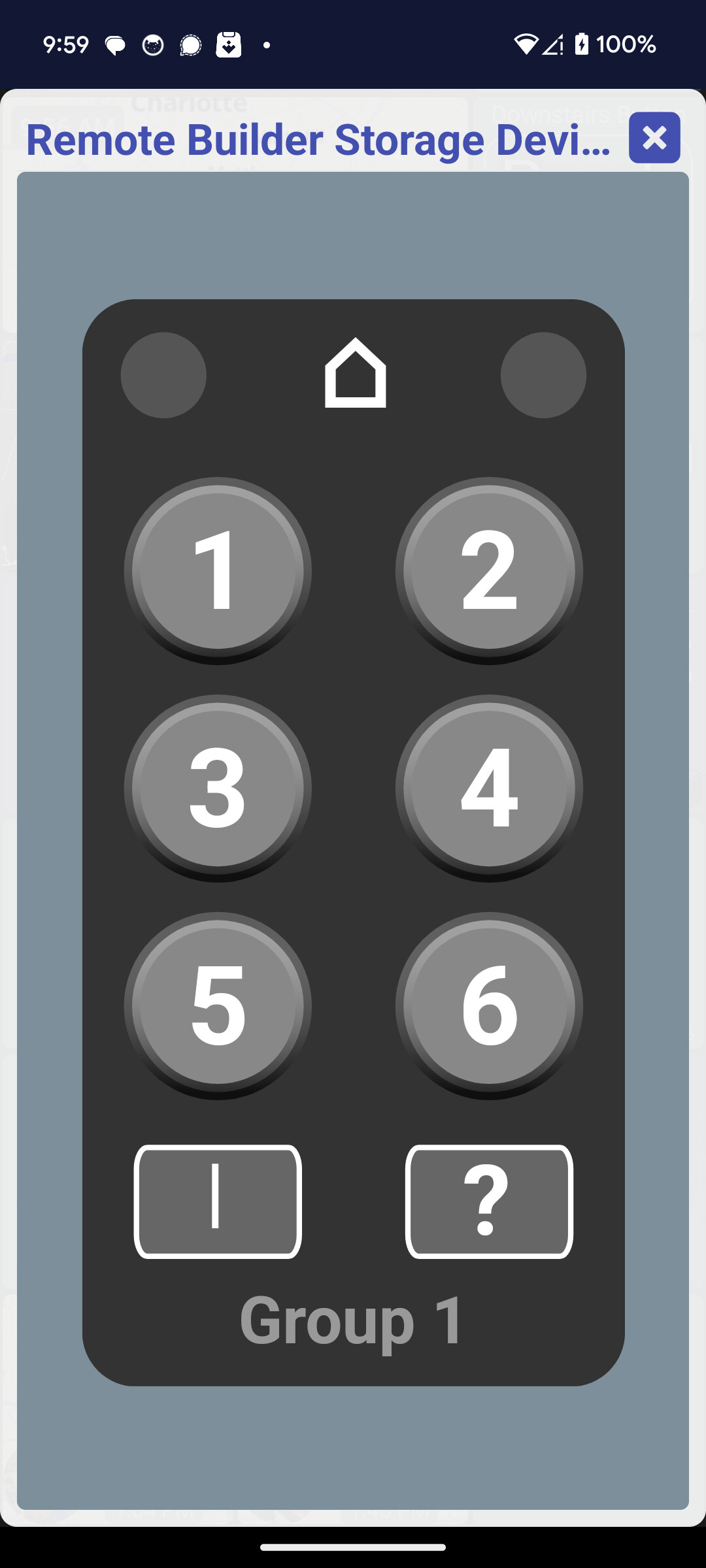Tap remote button 1
The height and width of the screenshot is (1568, 706).
coord(218,571)
